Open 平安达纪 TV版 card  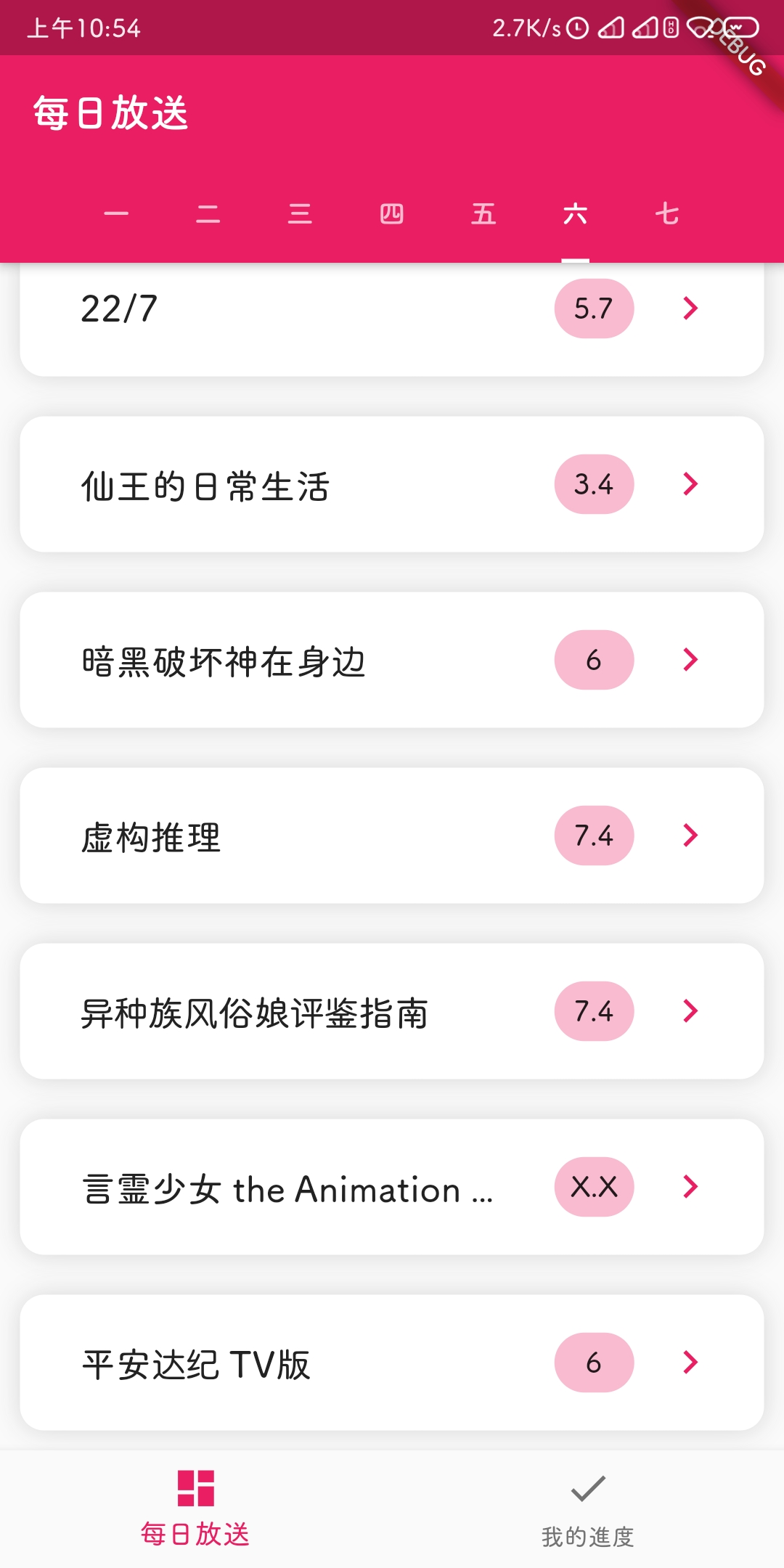coord(392,1363)
